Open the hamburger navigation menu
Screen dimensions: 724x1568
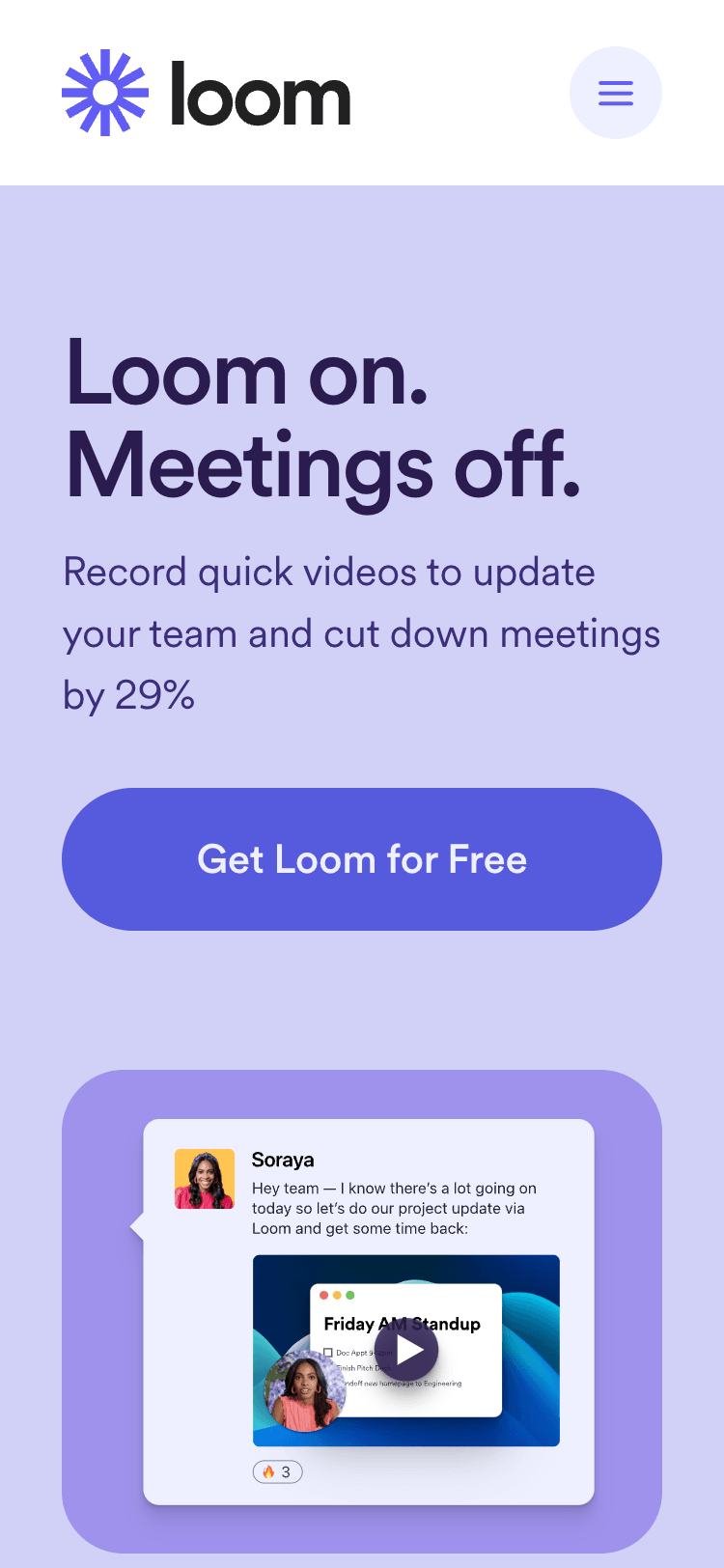615,93
